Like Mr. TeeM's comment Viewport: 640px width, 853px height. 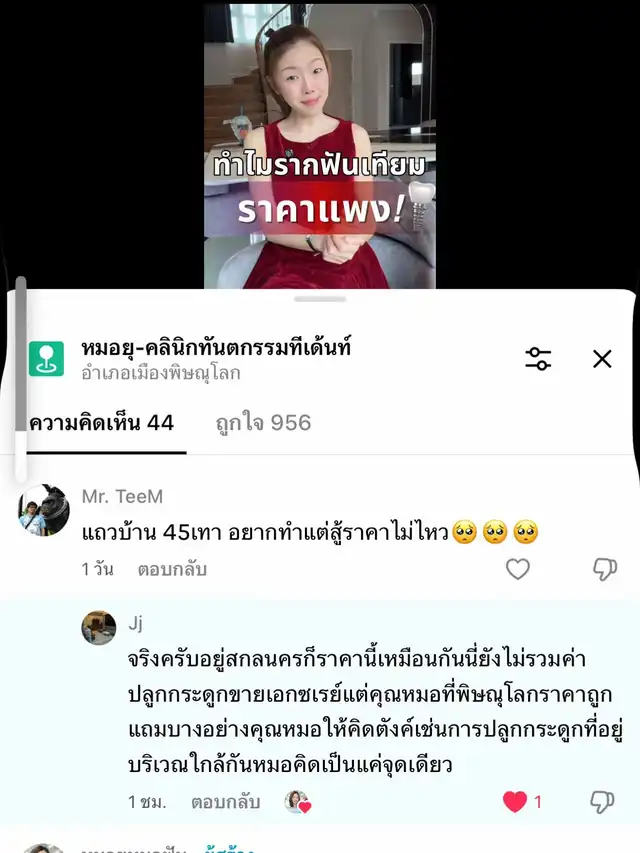(517, 569)
